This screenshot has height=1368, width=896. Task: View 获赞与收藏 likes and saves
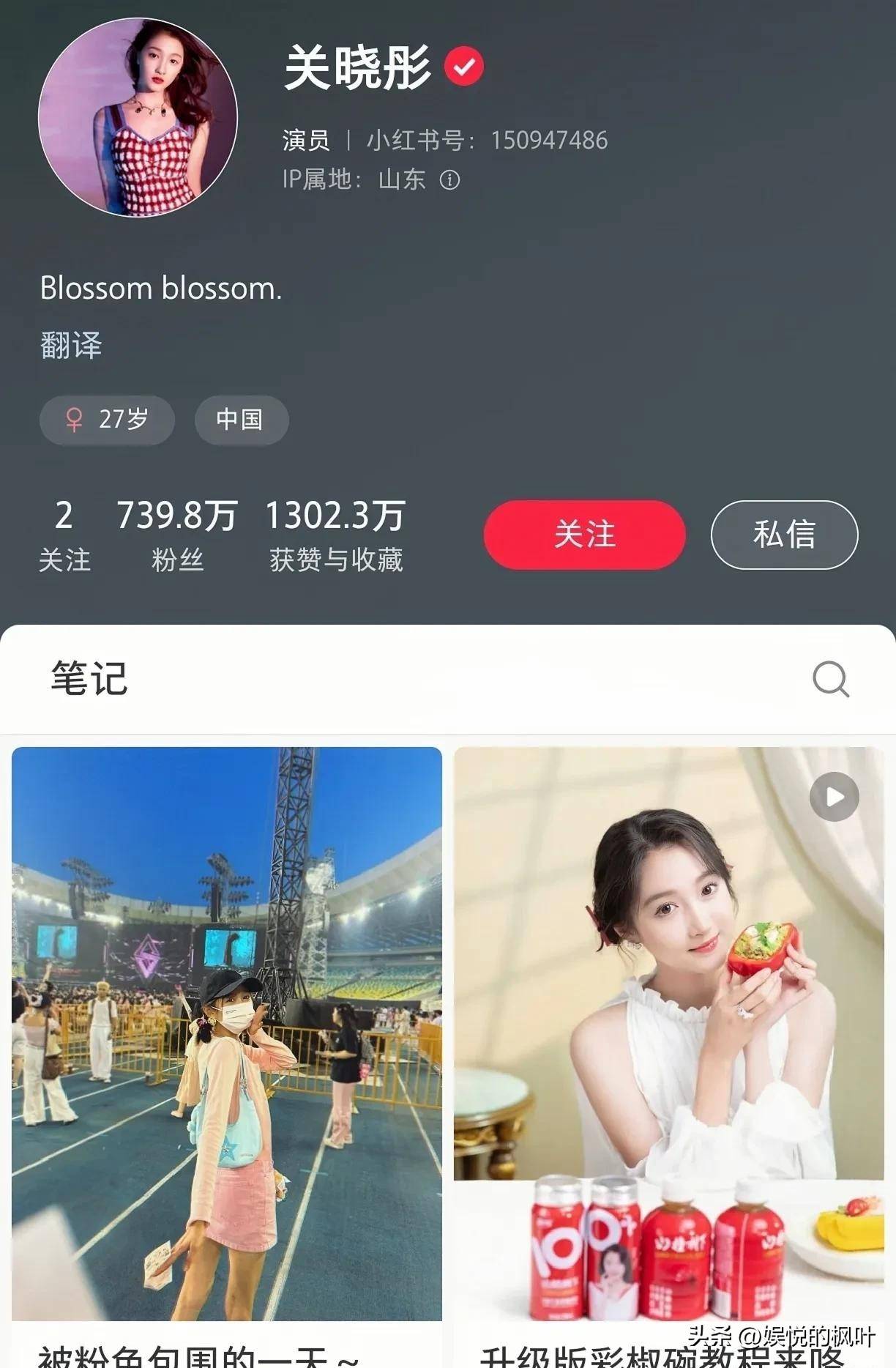pos(335,535)
